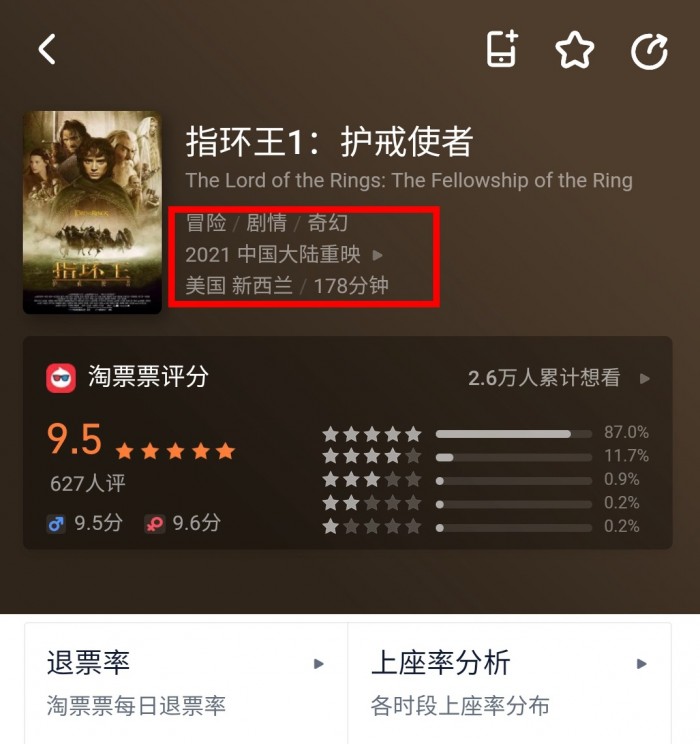Share this movie page
Viewport: 700px width, 744px height.
[649, 50]
